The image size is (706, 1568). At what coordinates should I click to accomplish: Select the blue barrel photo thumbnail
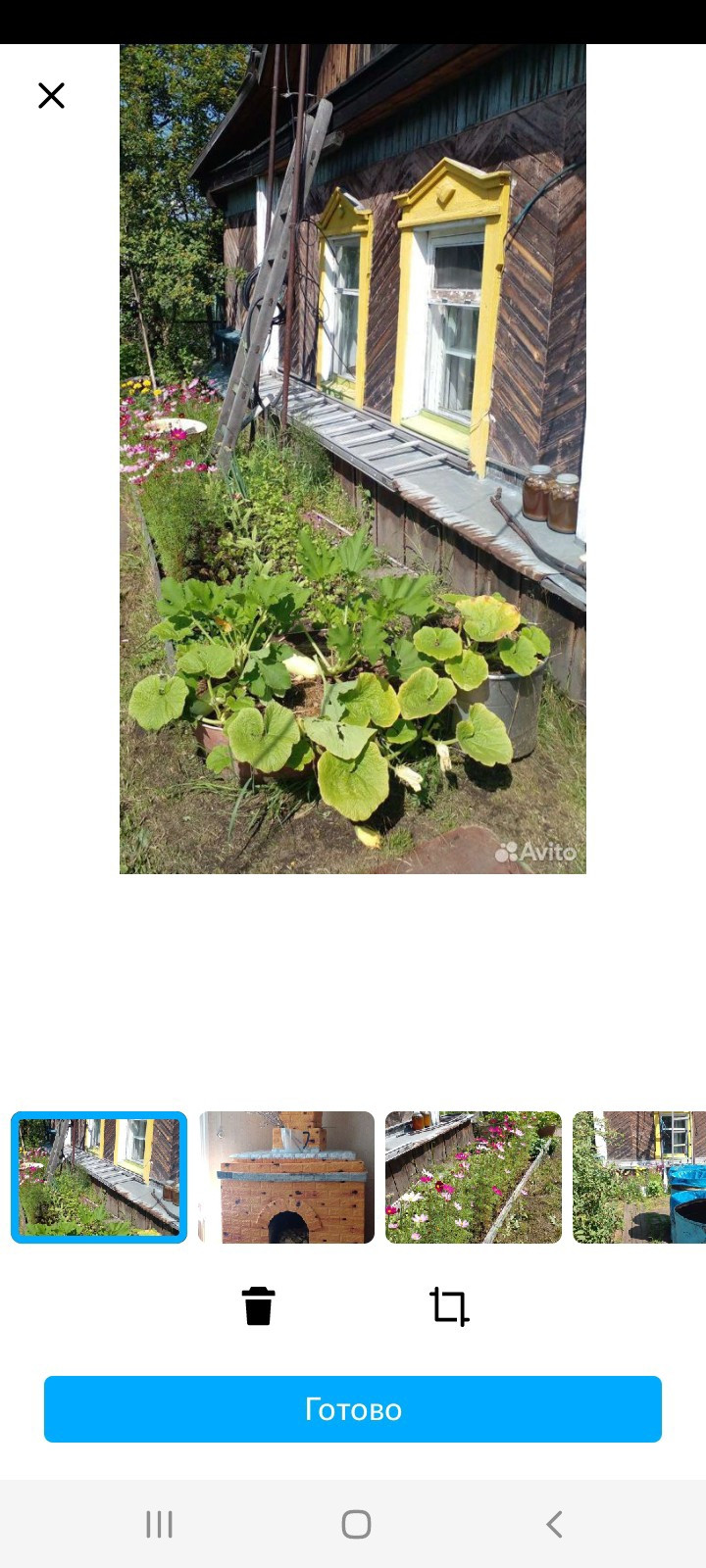(x=639, y=1177)
